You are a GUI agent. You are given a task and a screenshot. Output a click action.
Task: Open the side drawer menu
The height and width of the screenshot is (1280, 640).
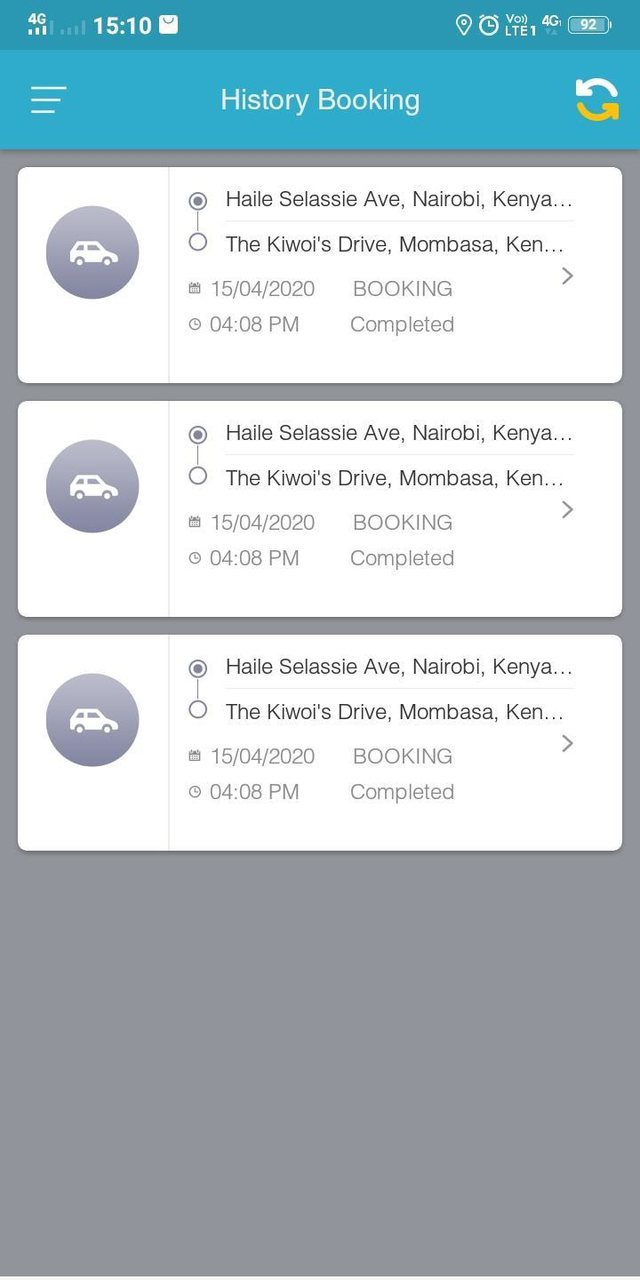tap(48, 100)
